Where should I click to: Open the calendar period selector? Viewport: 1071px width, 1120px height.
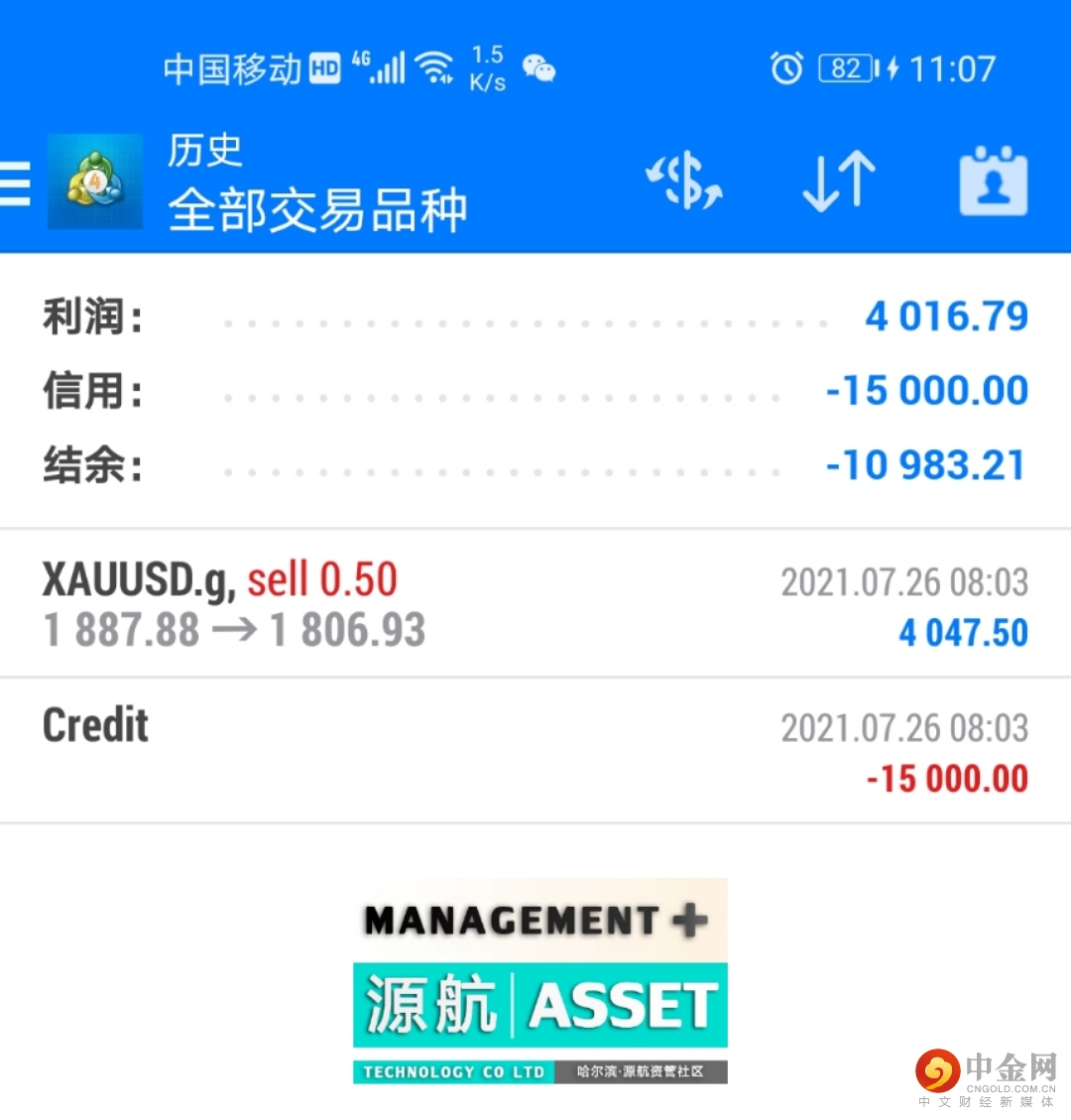[993, 183]
